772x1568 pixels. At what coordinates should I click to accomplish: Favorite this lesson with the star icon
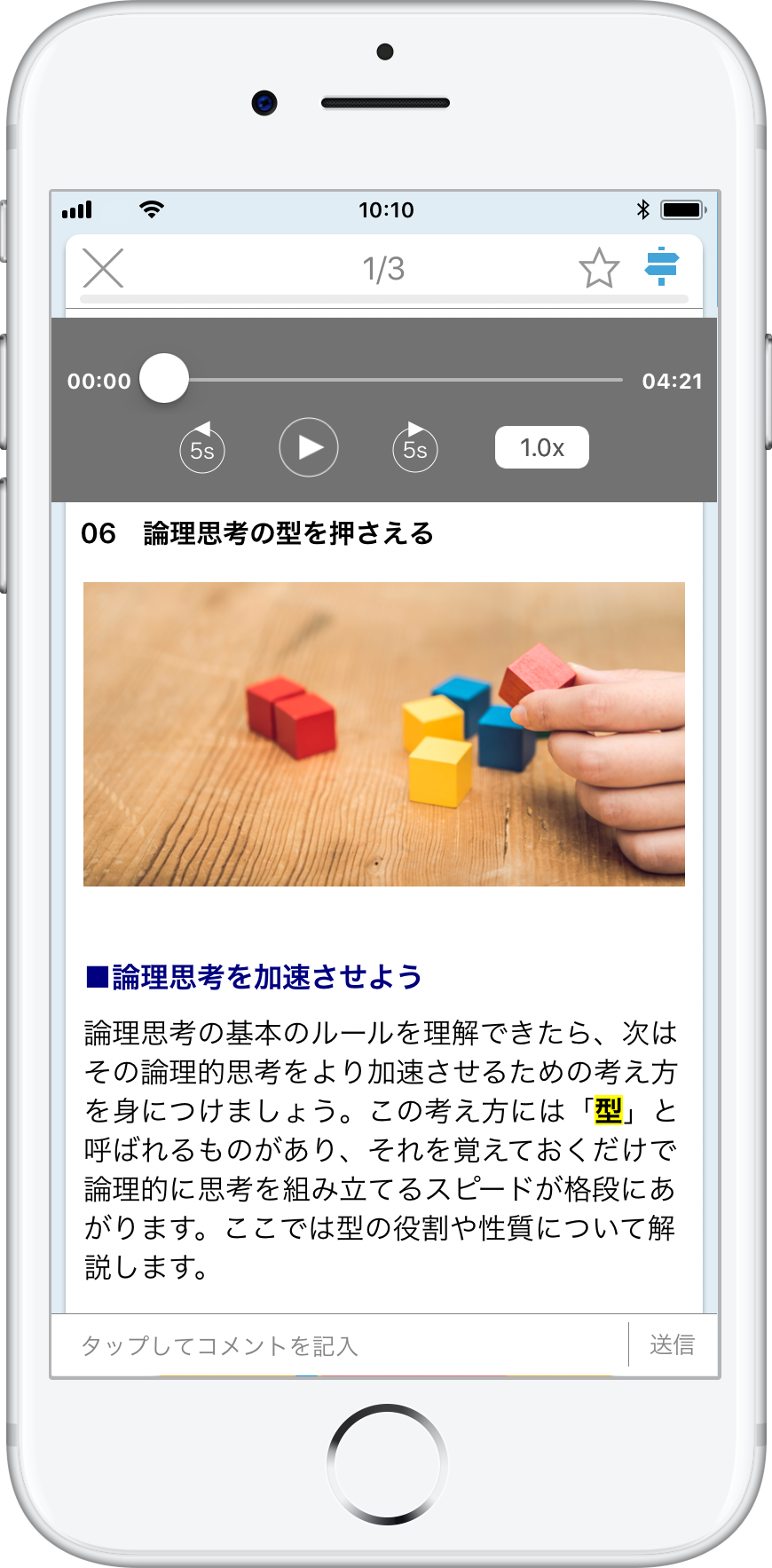(599, 268)
